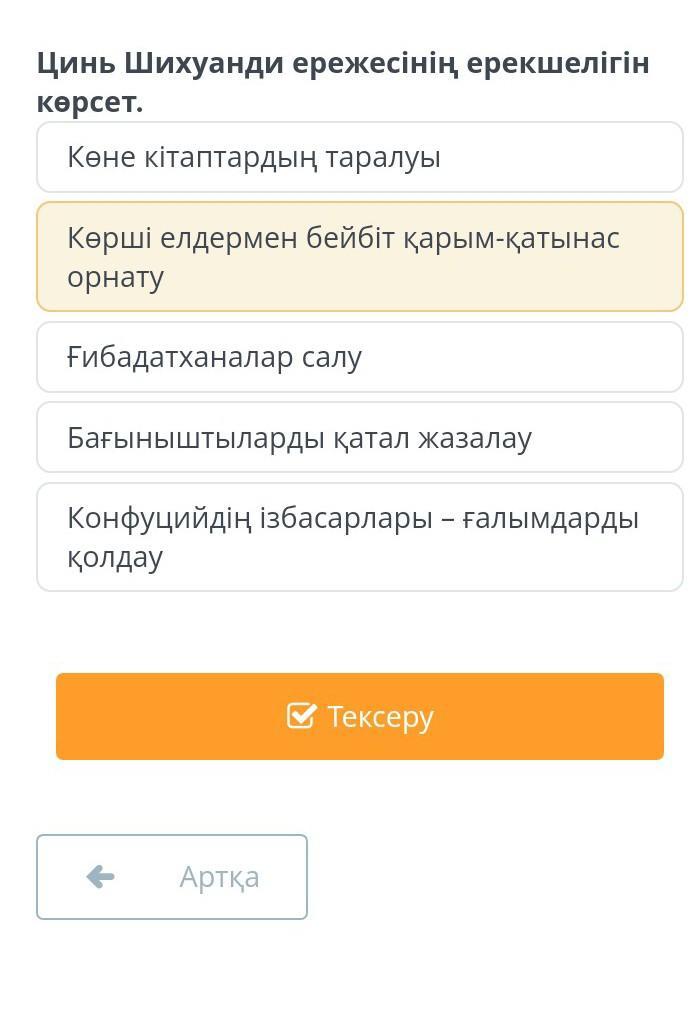The width and height of the screenshot is (698, 1036).
Task: Pick 'Бағыныштыларды қатал жазалау' answer
Action: [x=360, y=437]
